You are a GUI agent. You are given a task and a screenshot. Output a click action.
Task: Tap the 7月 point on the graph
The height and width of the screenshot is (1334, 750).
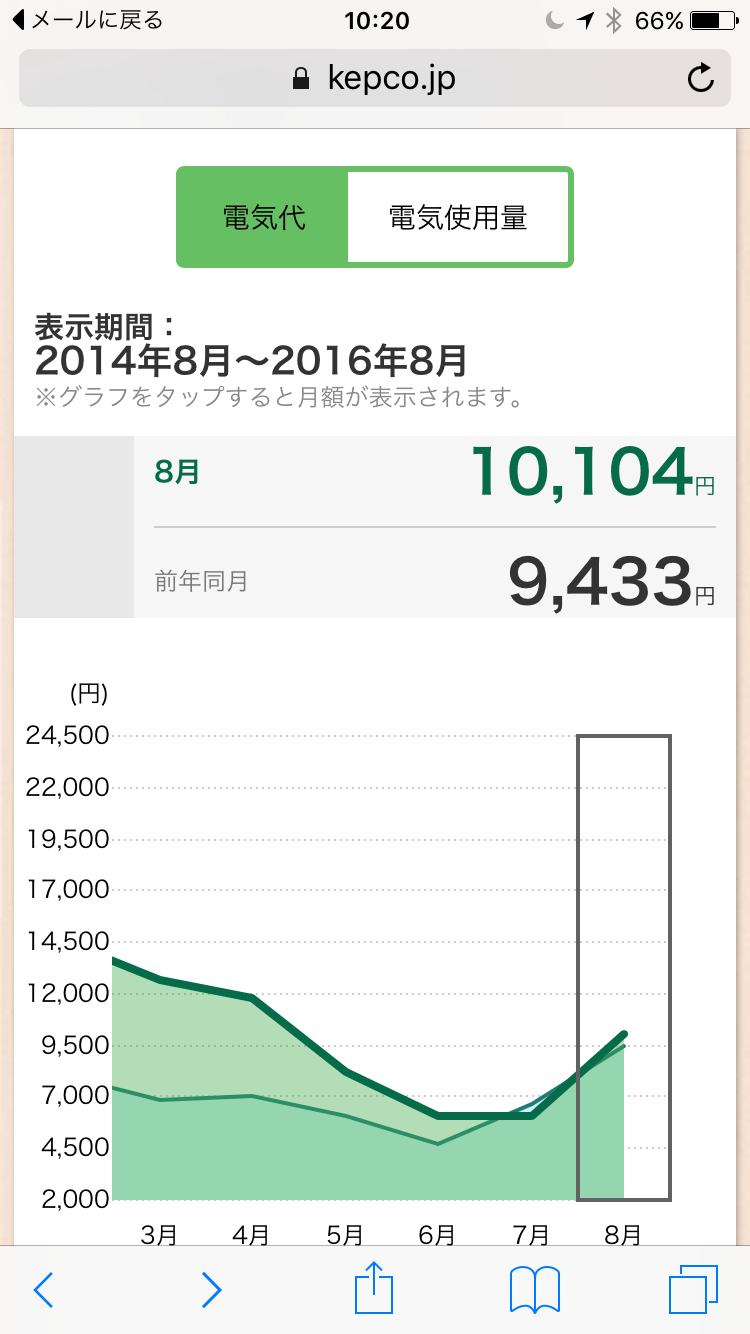531,1115
